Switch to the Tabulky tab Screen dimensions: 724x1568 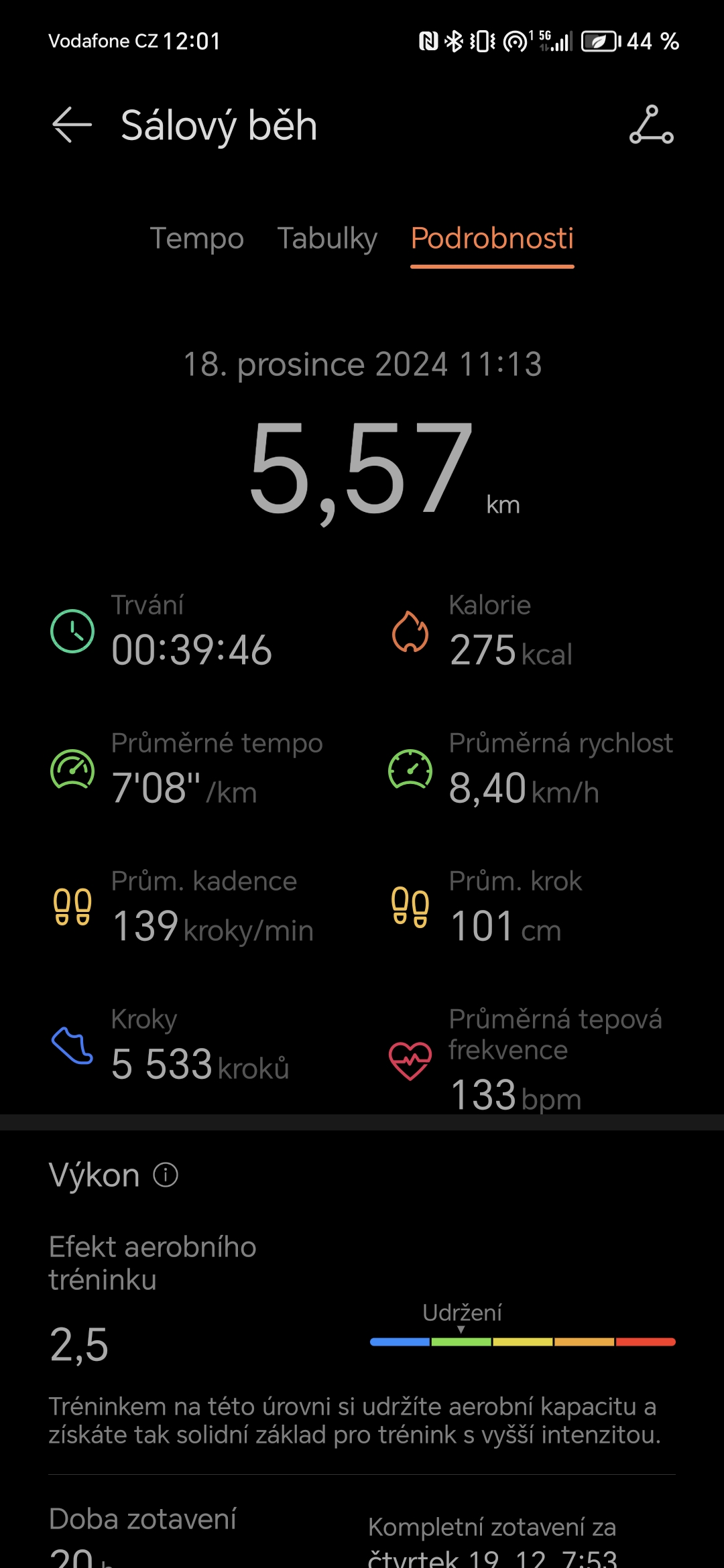[327, 239]
